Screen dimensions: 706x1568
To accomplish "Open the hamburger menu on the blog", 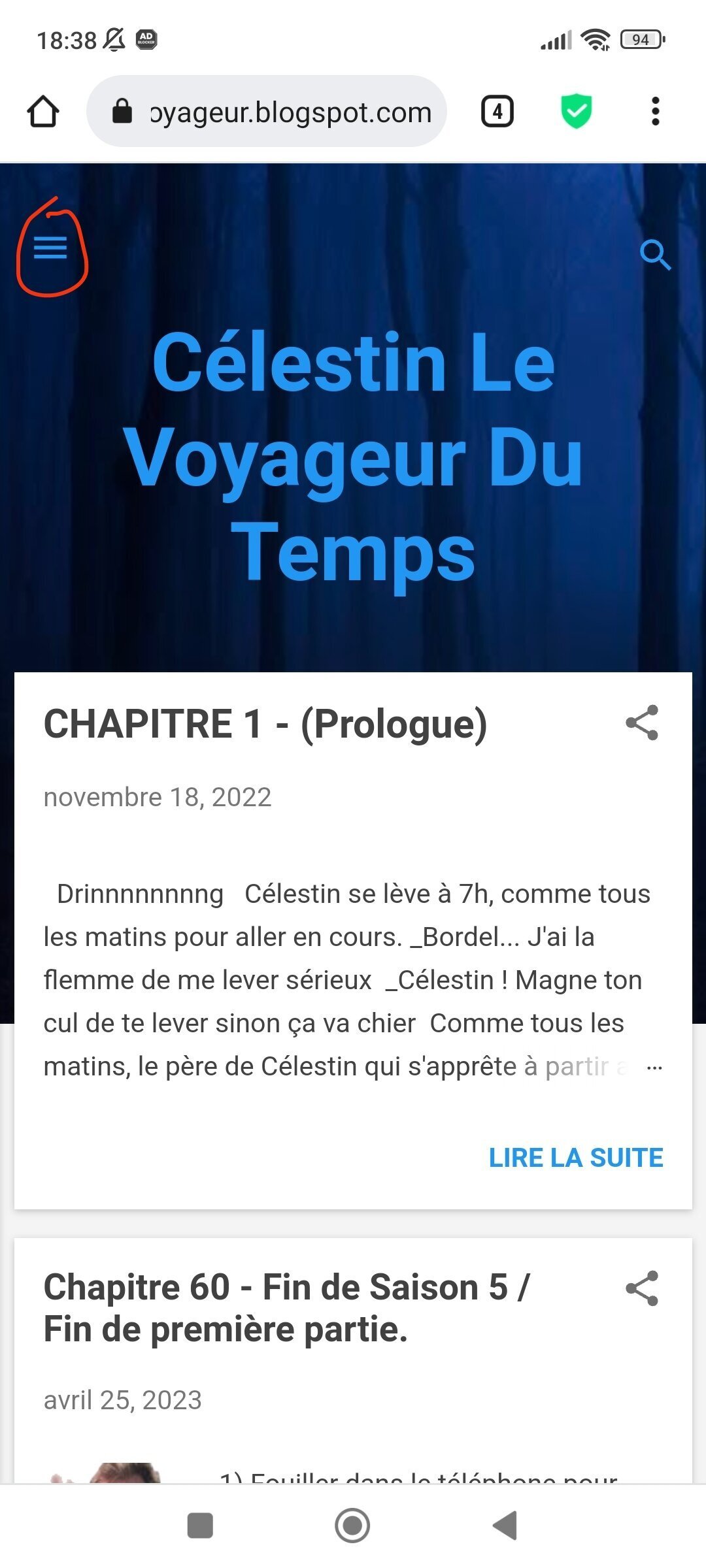I will (50, 248).
